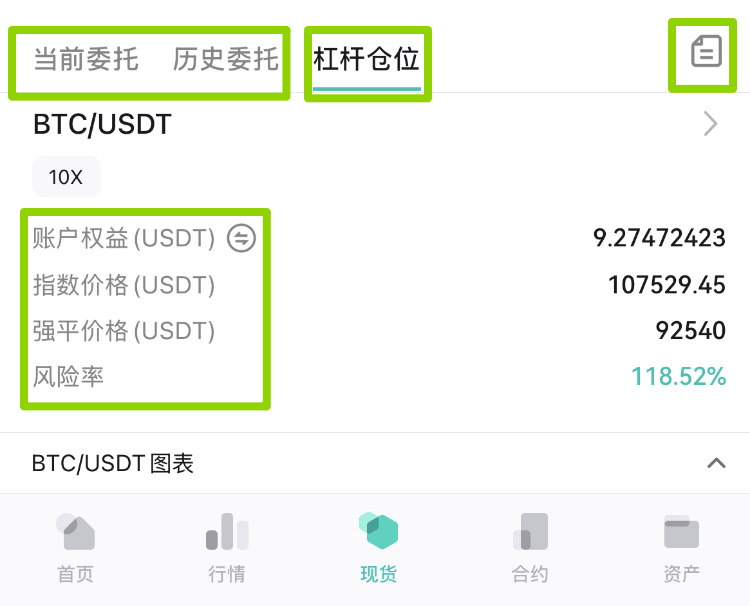Switch to the 当前委托 tab
Screen dimensions: 750x606
[86, 59]
